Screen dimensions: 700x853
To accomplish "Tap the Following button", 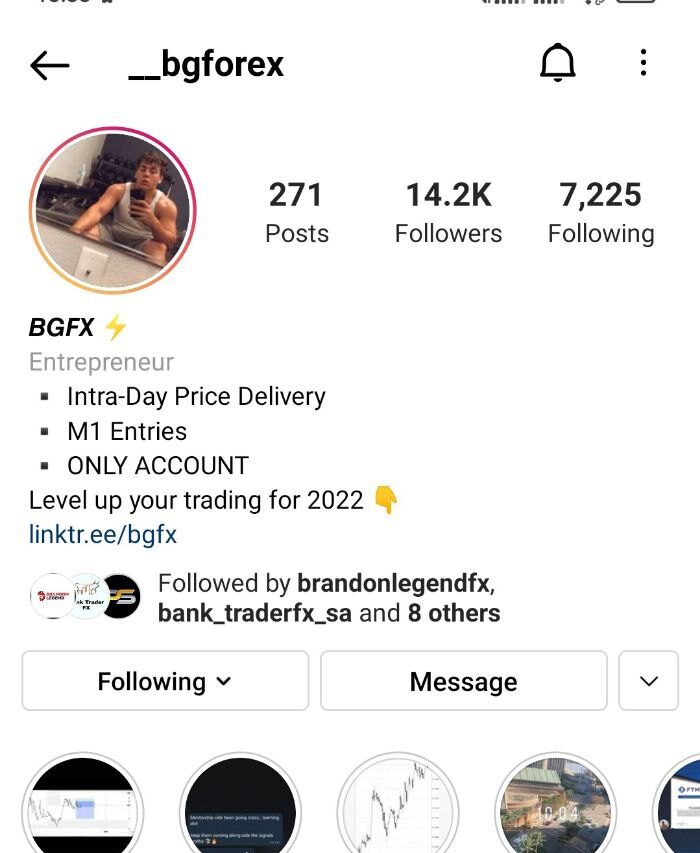I will point(165,681).
